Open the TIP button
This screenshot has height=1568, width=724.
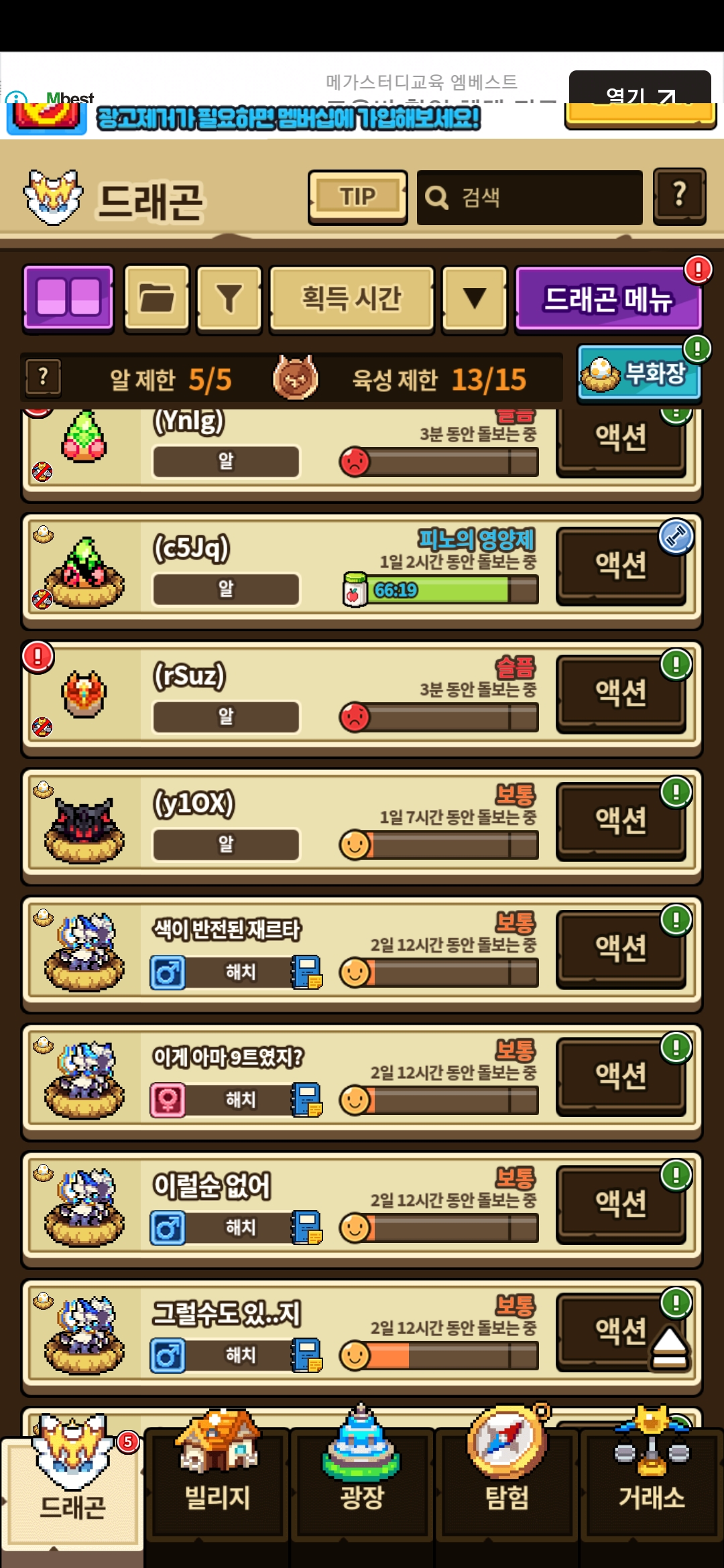[x=357, y=197]
